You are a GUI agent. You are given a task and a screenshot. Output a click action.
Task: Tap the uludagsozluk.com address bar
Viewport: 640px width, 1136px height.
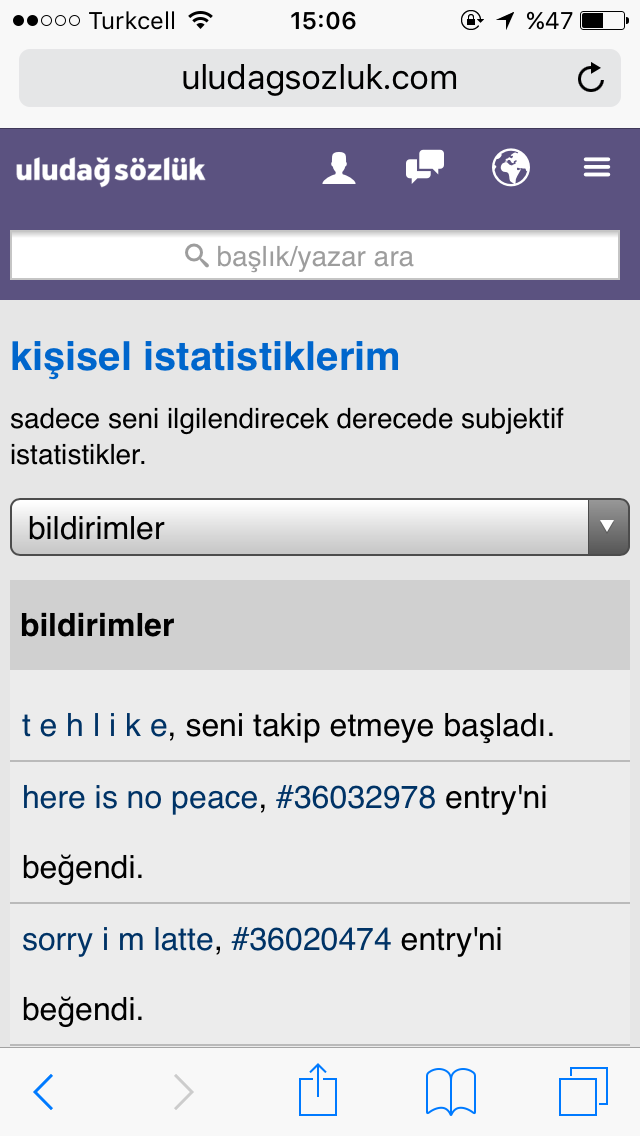[320, 78]
